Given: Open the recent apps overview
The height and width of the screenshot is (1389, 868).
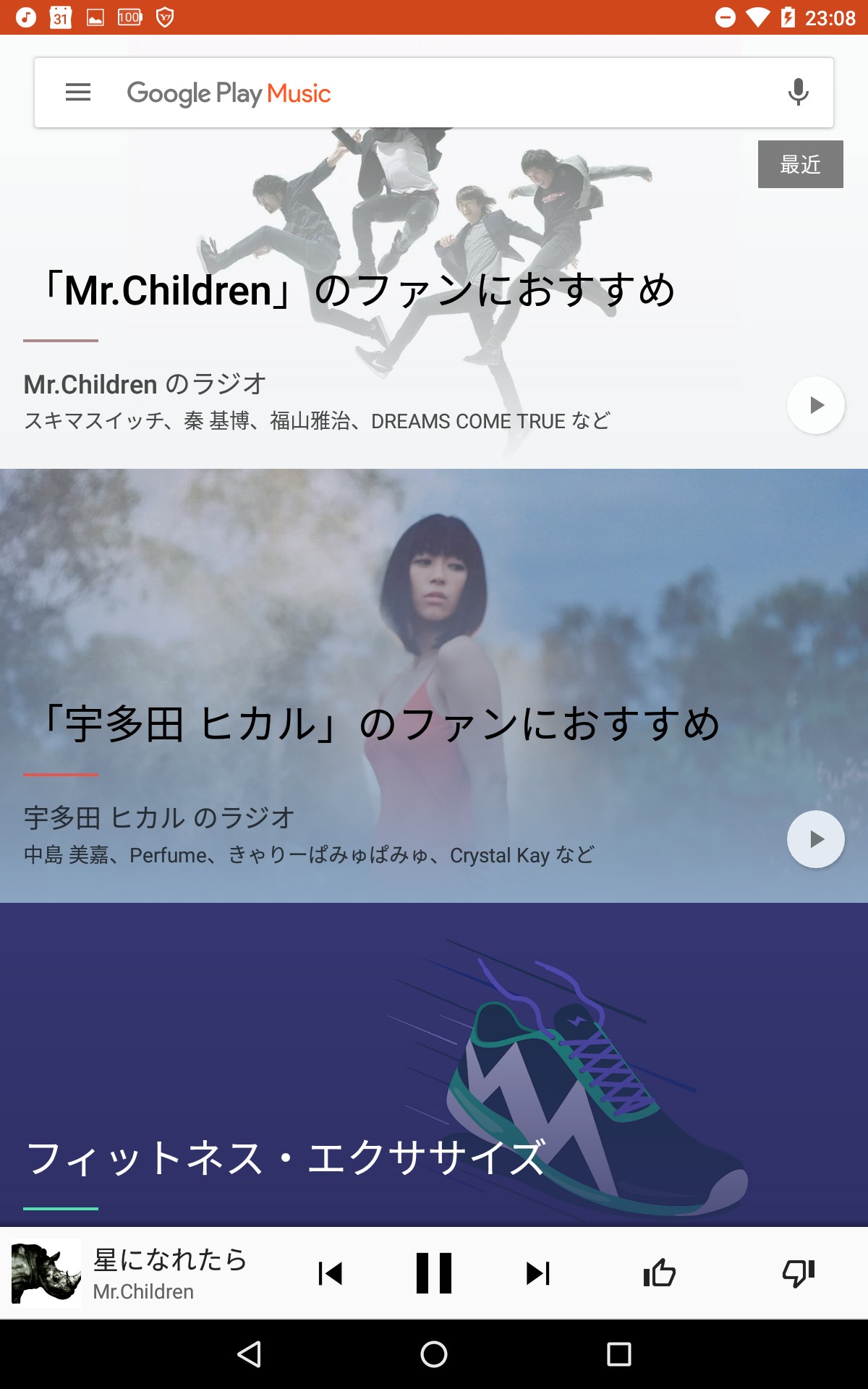Looking at the screenshot, I should coord(619,1354).
